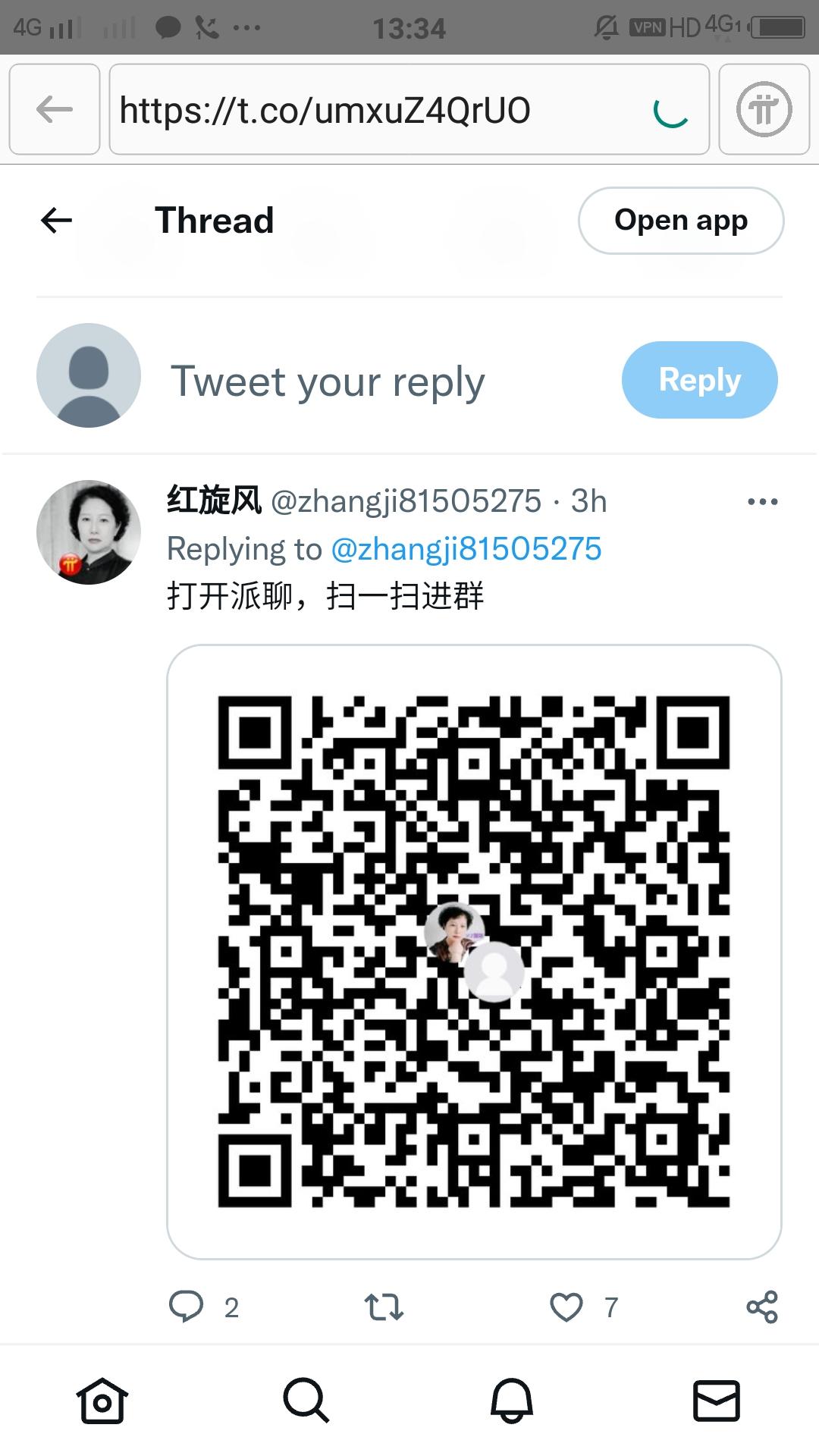Switch to the Search tab

click(306, 1401)
